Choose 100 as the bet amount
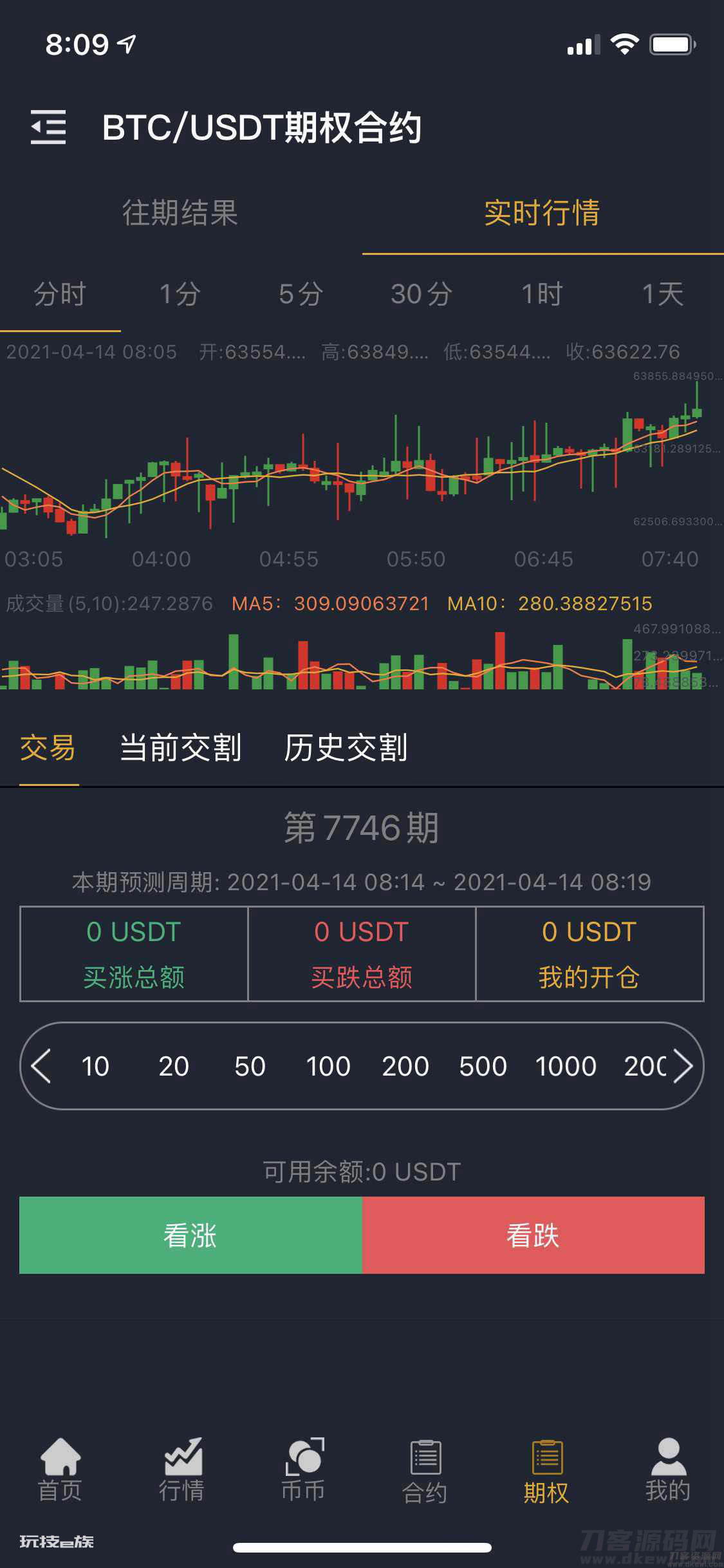The image size is (724, 1568). click(328, 1067)
